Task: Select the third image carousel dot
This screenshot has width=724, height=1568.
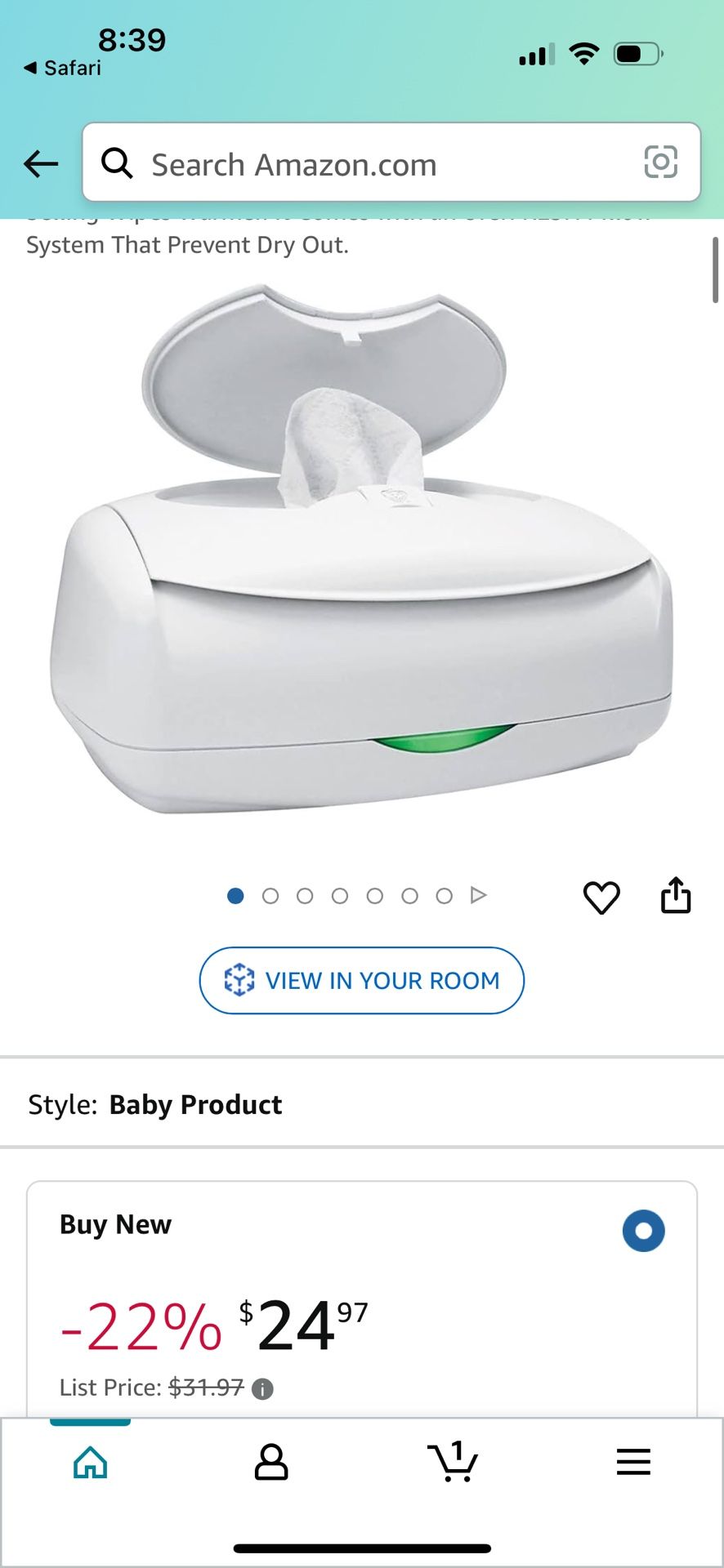Action: pos(305,895)
